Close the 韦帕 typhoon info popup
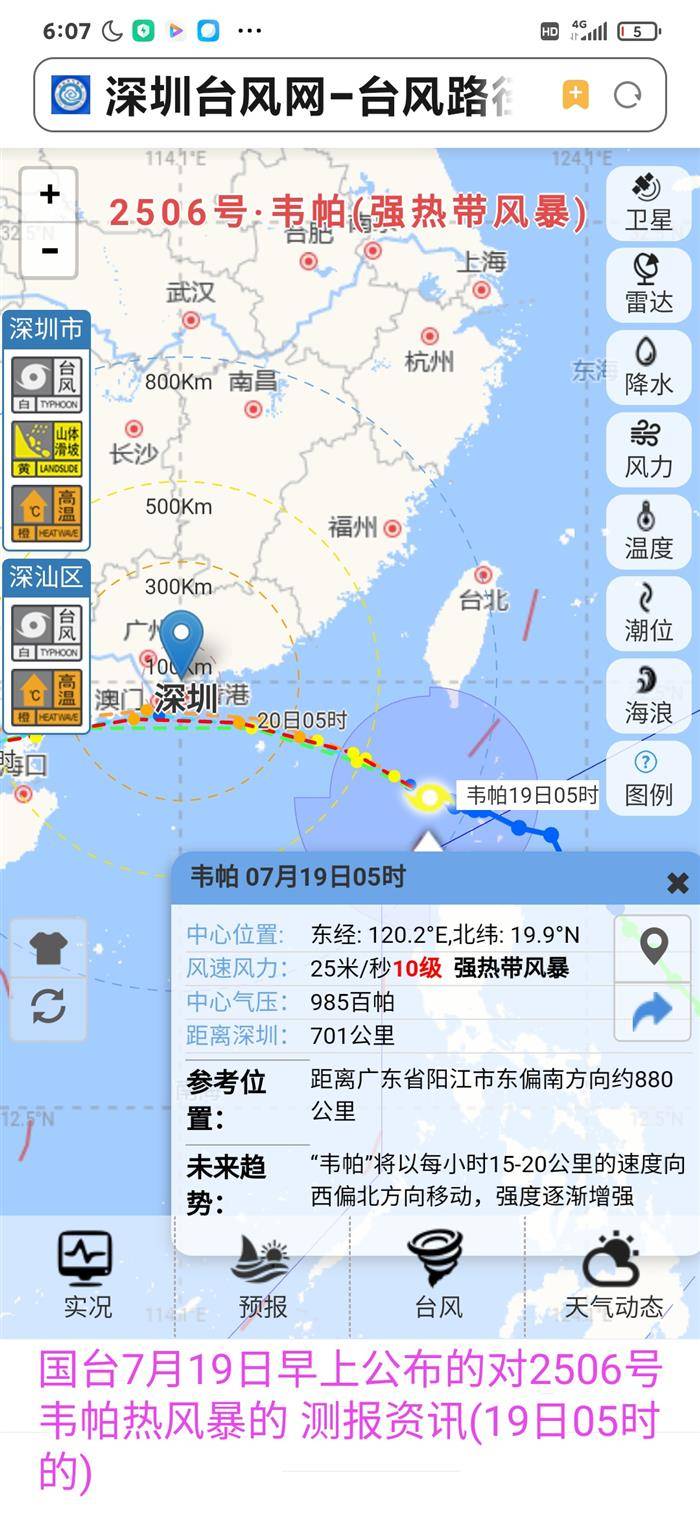 click(677, 882)
